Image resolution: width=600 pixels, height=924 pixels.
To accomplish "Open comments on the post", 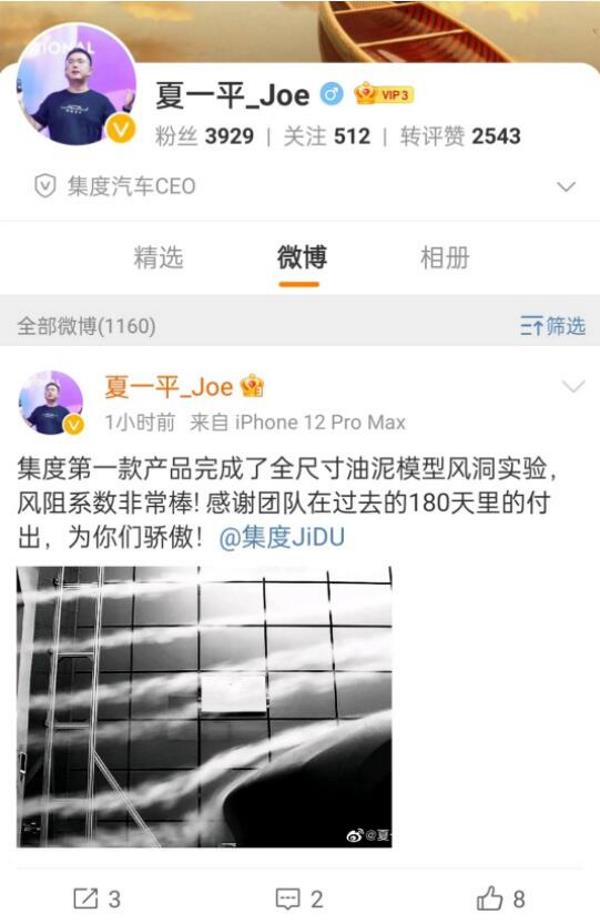I will point(299,898).
